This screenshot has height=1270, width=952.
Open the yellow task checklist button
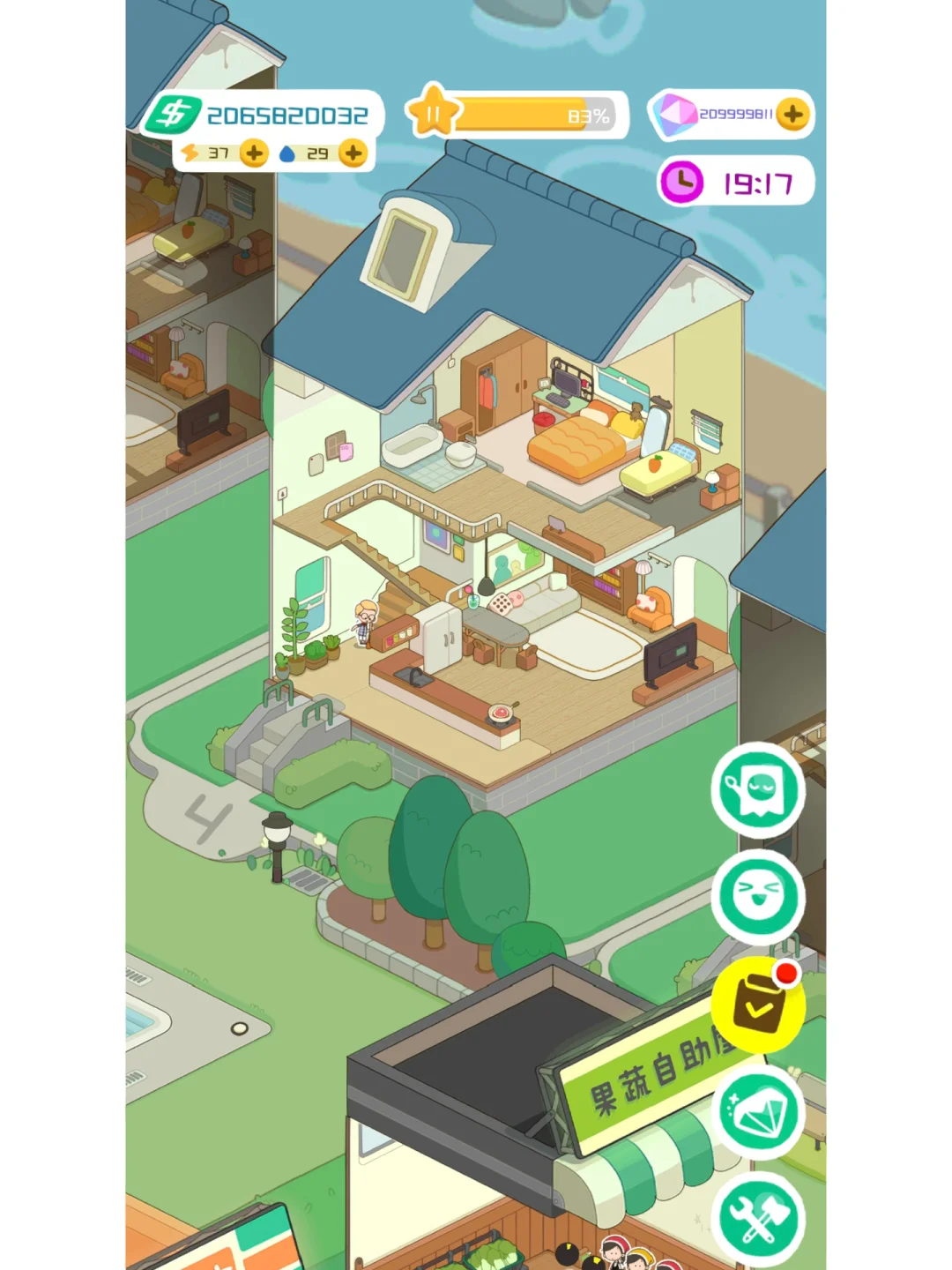tap(758, 1005)
